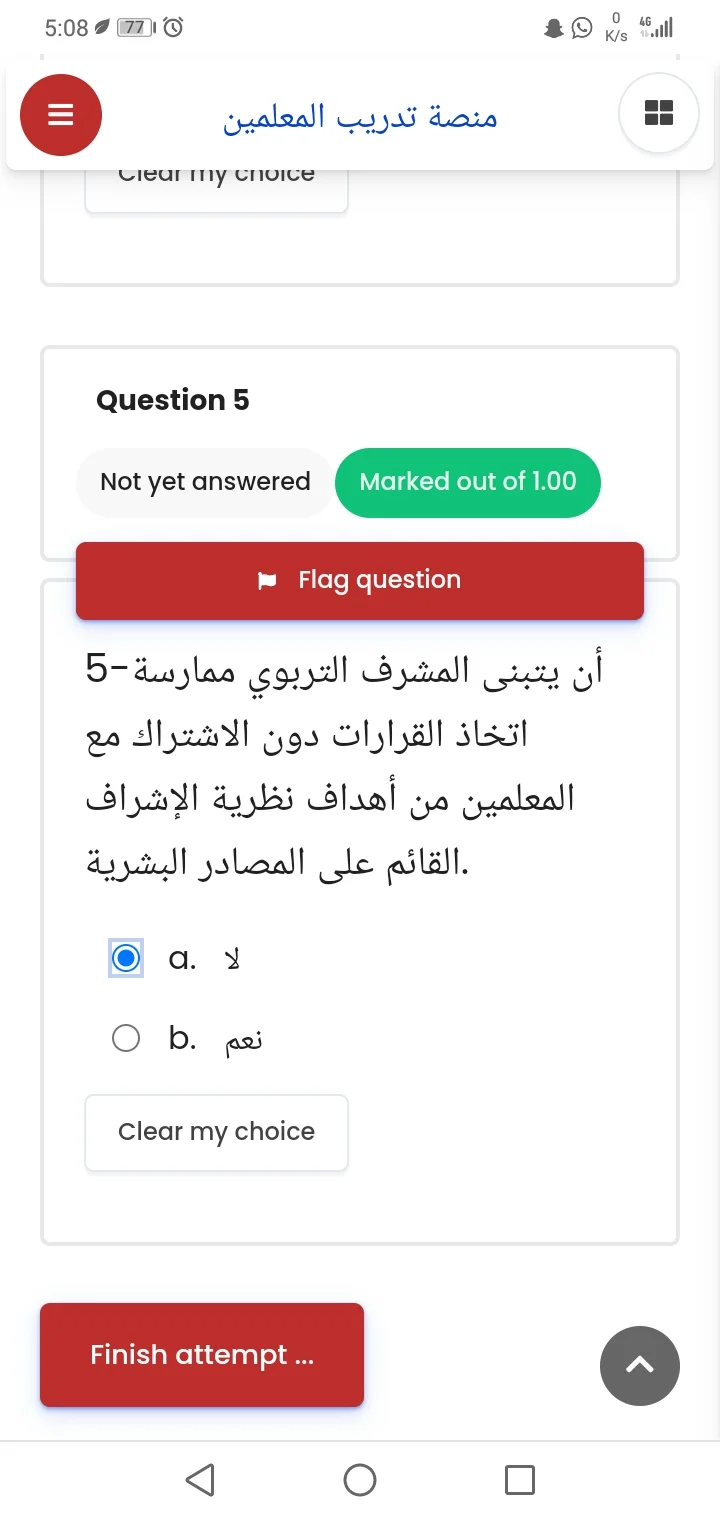Tap Finish attempt button
This screenshot has width=720, height=1520.
[x=202, y=1355]
